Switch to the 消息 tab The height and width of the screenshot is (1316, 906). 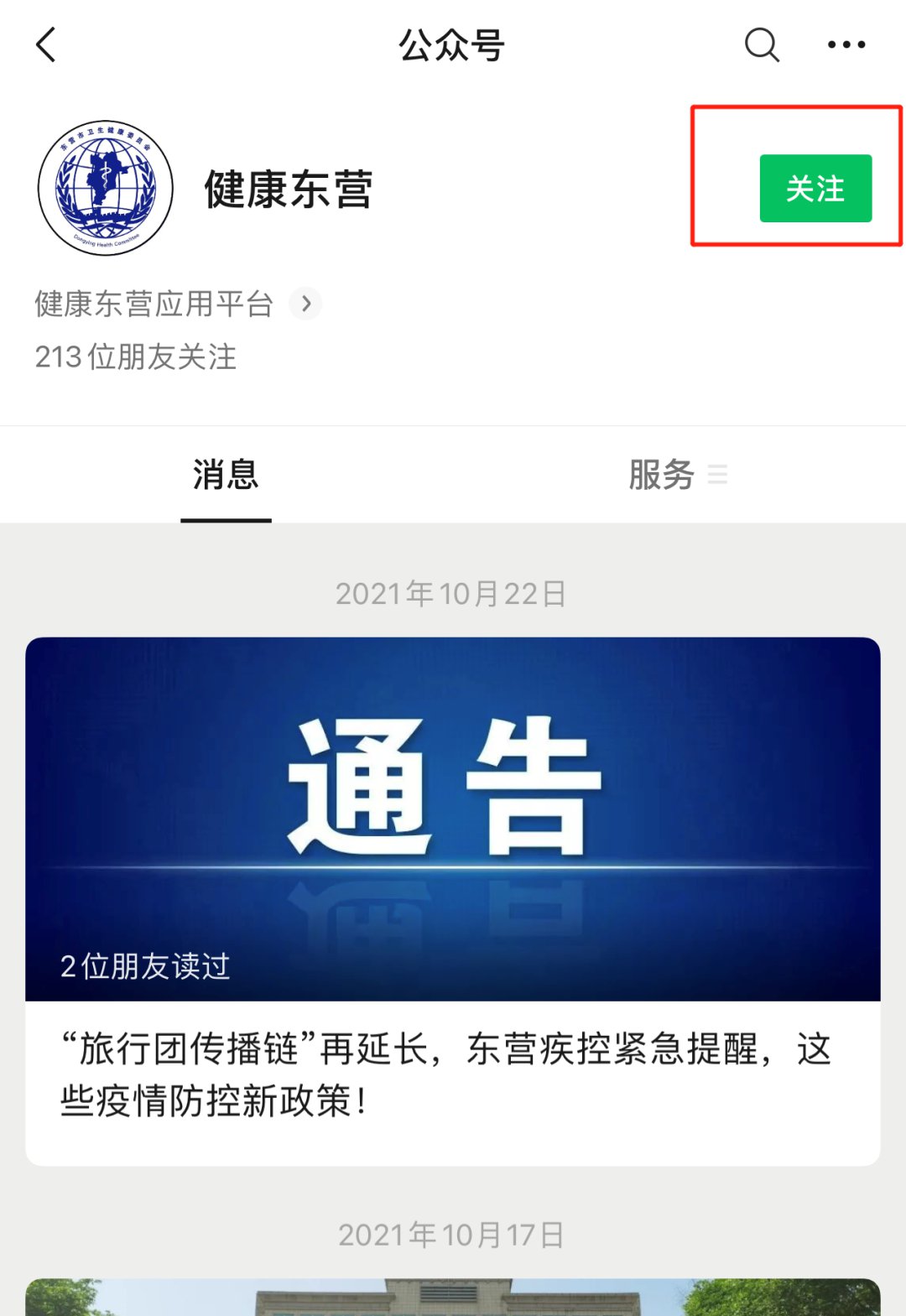[226, 475]
